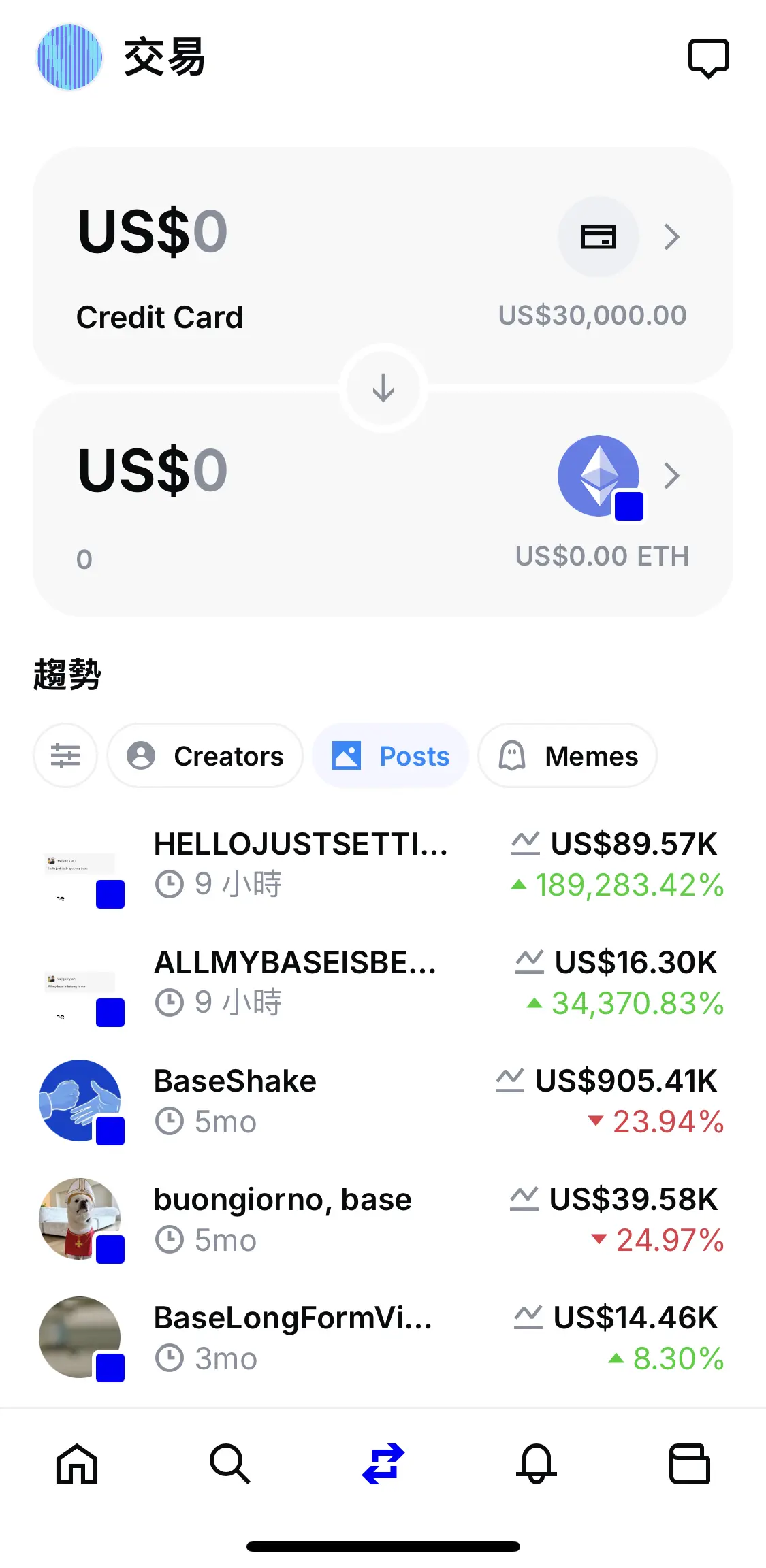766x1568 pixels.
Task: Select the Memes chip
Action: point(568,755)
